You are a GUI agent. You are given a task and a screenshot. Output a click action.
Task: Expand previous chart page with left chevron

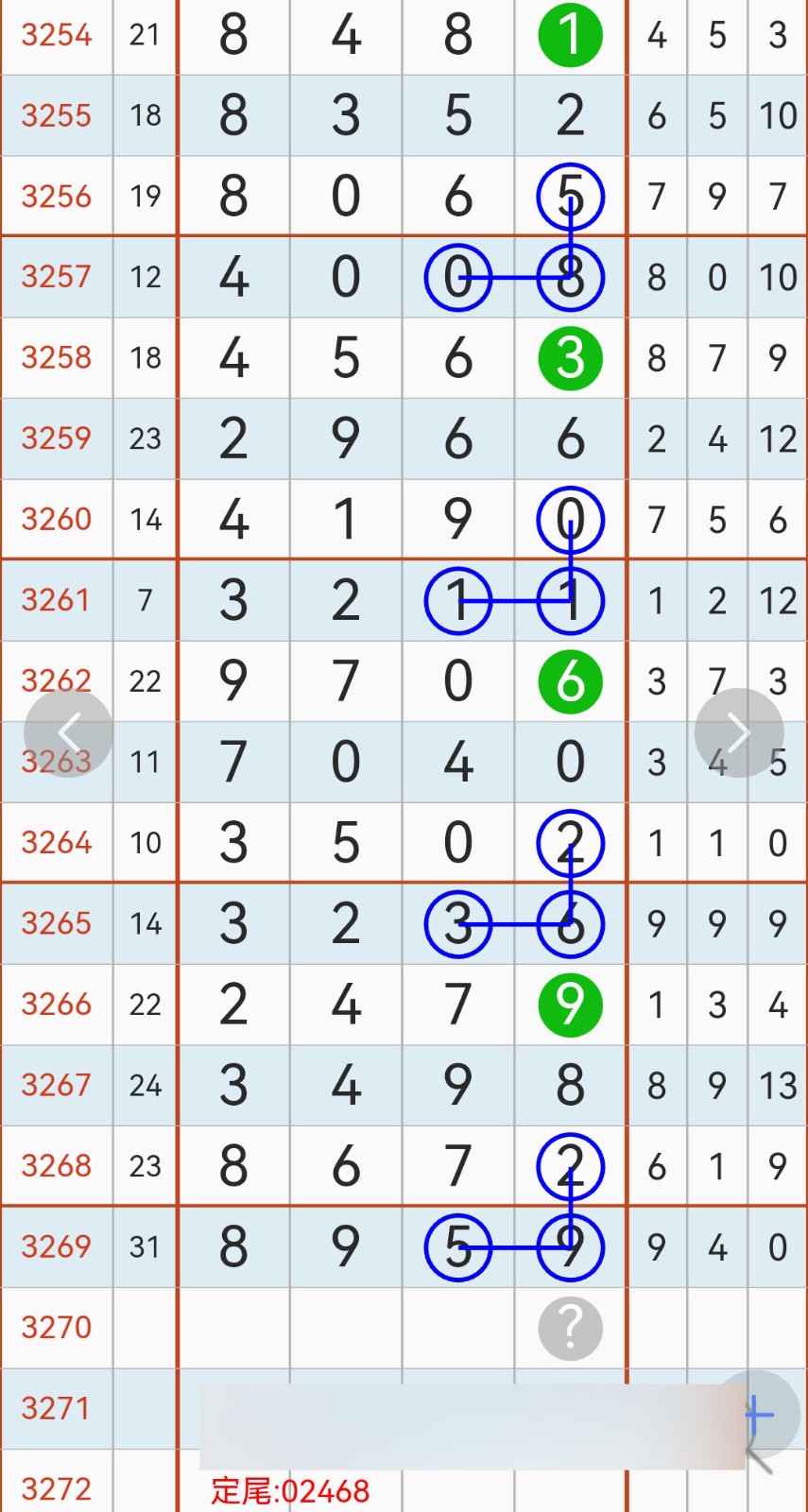point(69,732)
